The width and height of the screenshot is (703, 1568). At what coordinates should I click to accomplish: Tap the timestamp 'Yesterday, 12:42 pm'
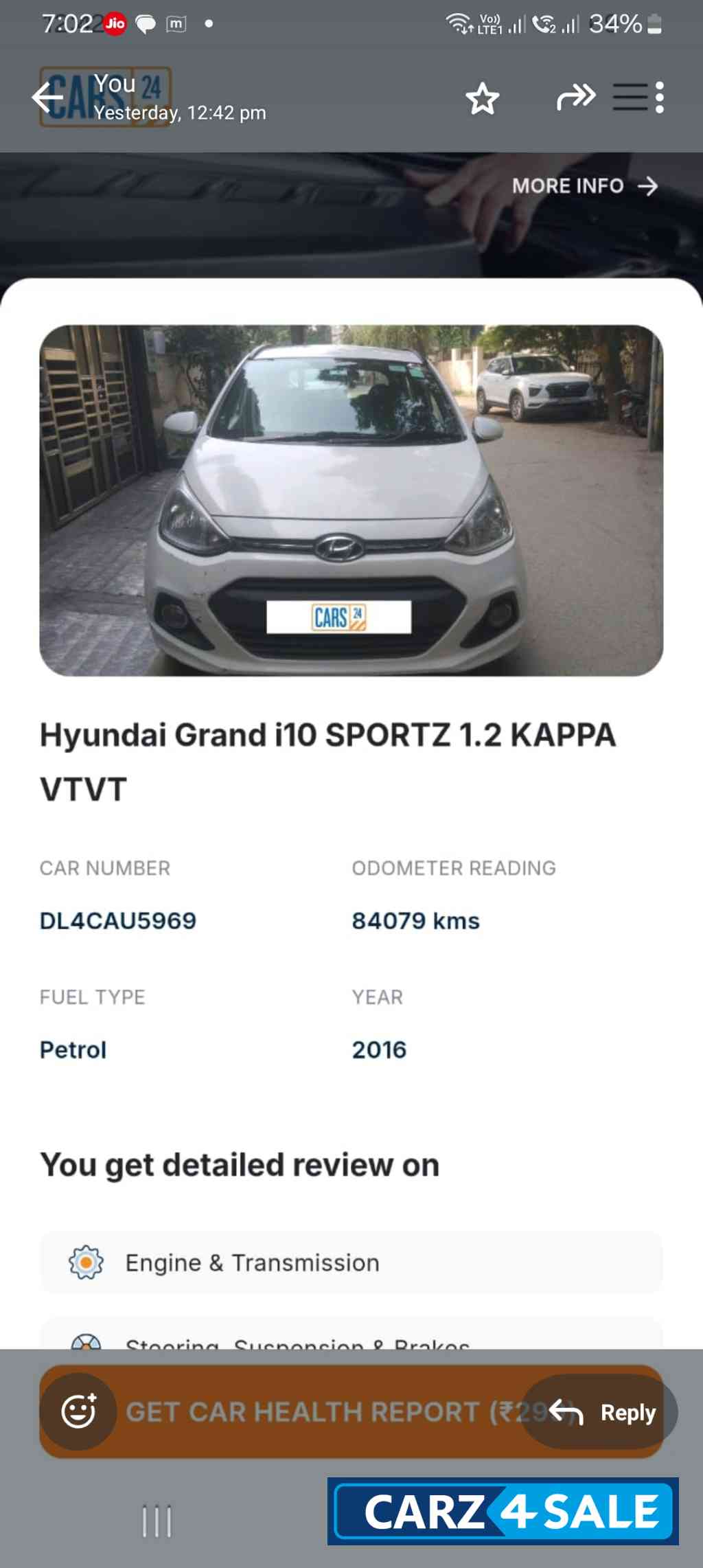[x=182, y=113]
